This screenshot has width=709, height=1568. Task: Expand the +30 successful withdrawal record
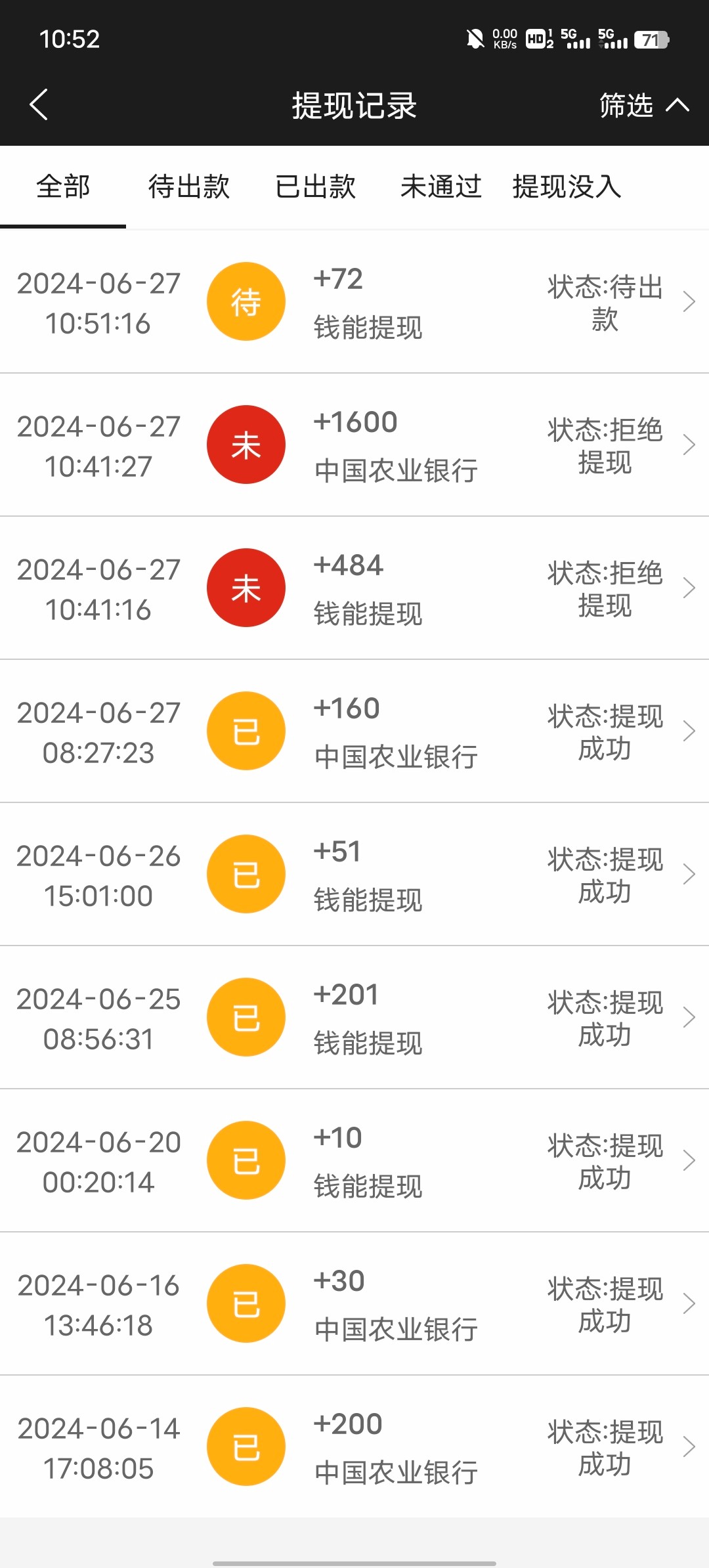click(x=689, y=1303)
